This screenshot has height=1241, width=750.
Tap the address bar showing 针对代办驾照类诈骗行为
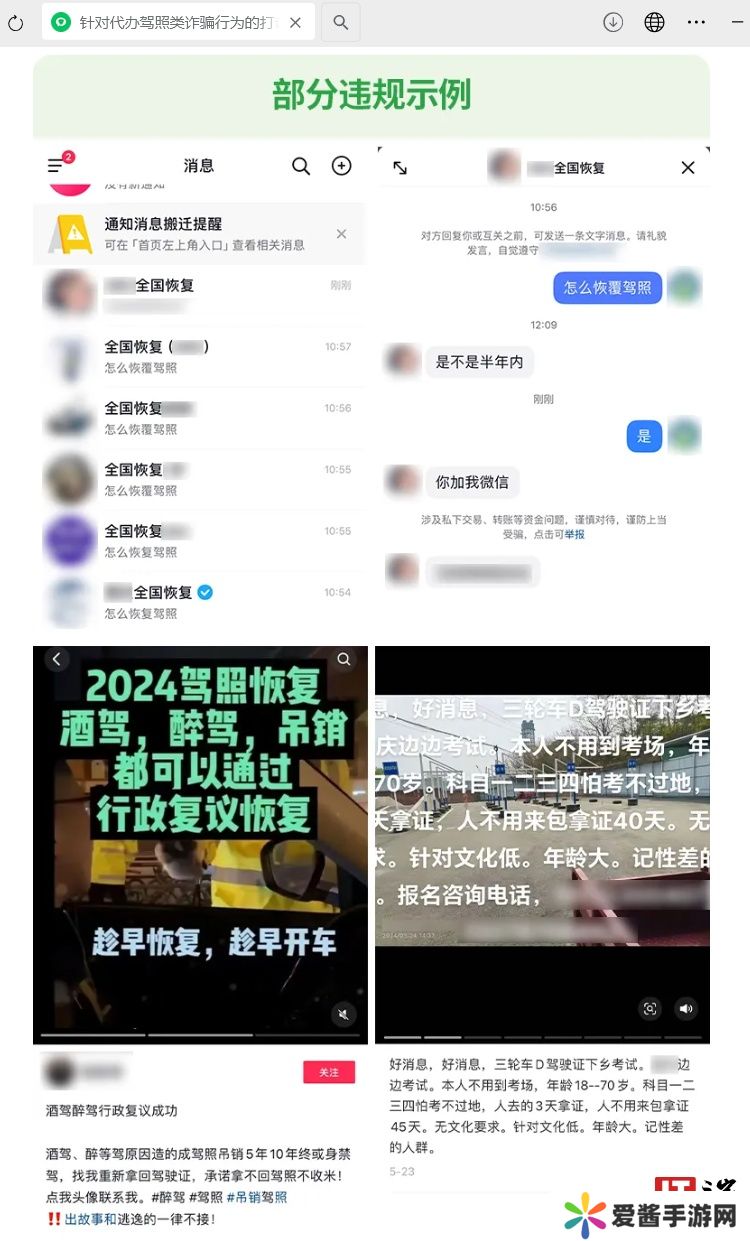178,22
